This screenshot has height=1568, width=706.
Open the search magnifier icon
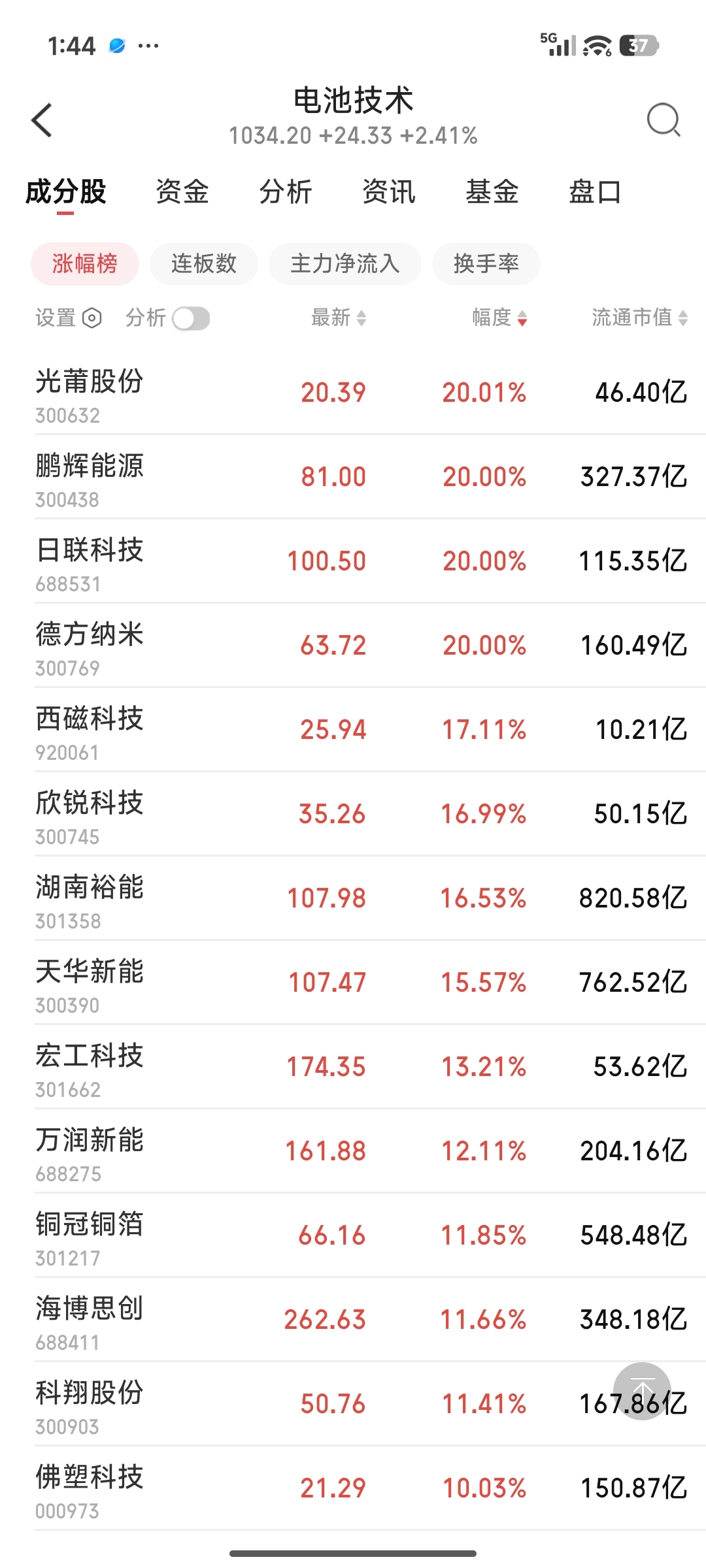point(664,120)
